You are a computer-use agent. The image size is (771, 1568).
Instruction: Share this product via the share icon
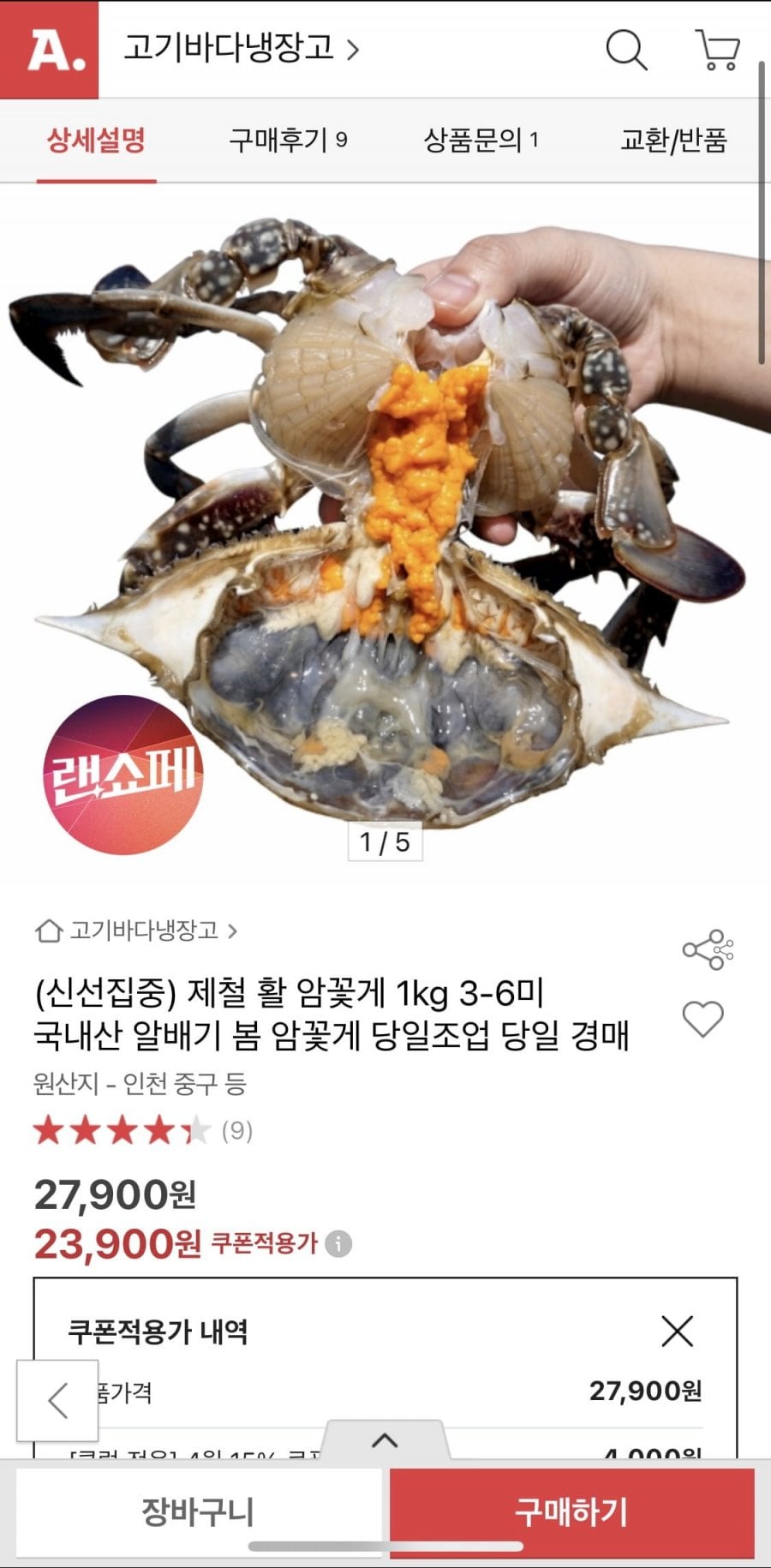pos(704,949)
